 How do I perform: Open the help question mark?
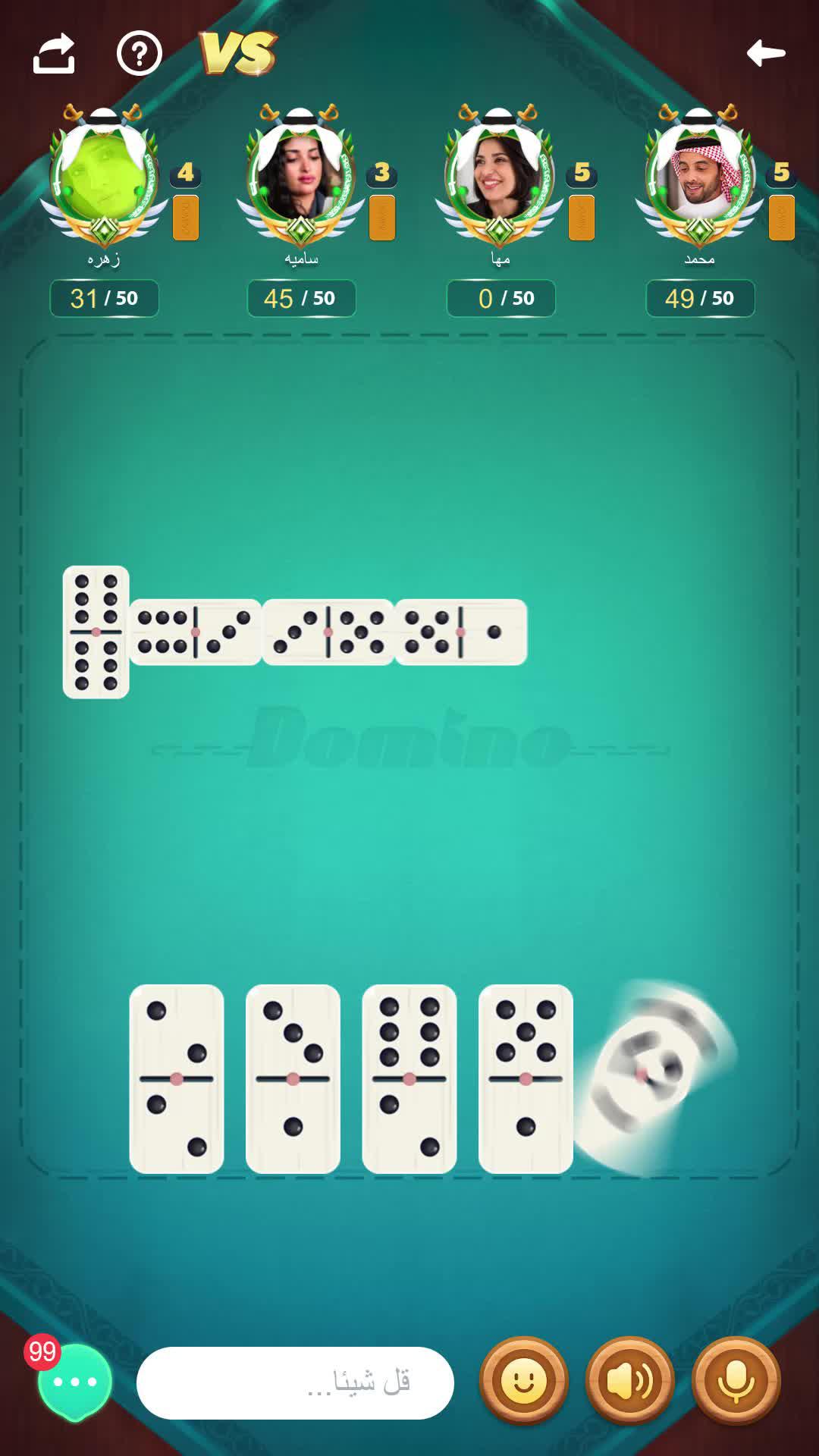coord(139,53)
